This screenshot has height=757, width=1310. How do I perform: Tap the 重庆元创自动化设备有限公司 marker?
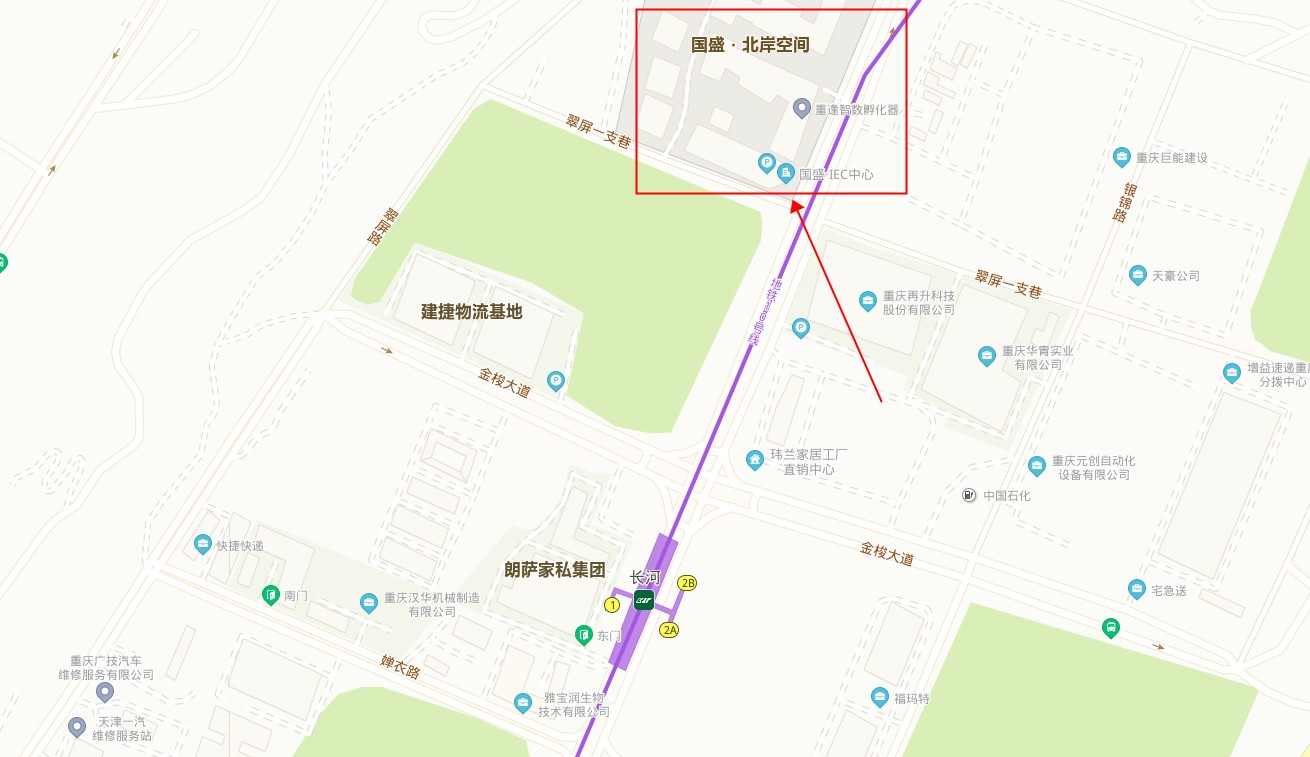(1037, 465)
